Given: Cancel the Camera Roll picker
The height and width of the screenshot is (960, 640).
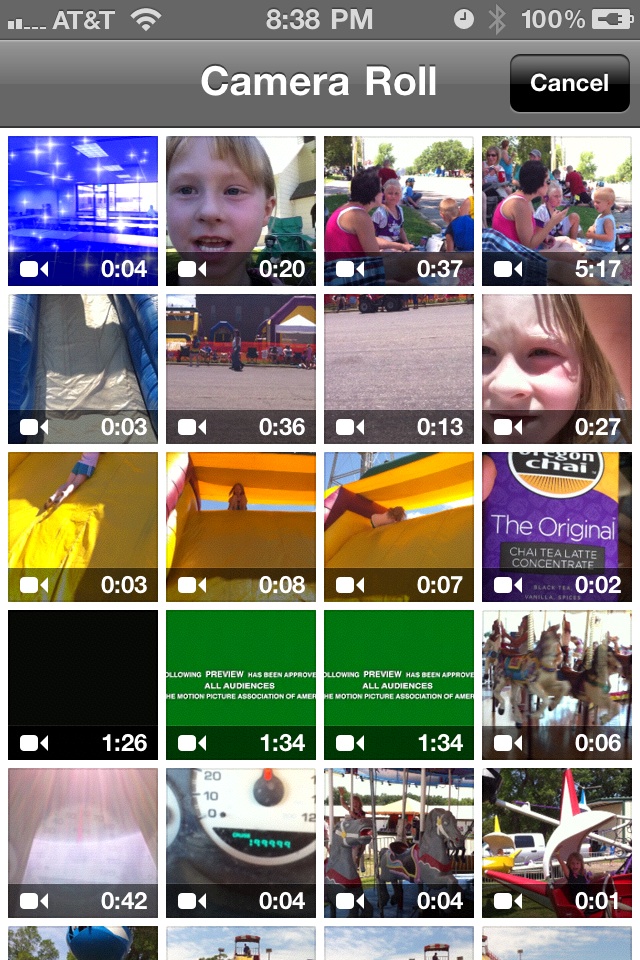Looking at the screenshot, I should (x=569, y=83).
